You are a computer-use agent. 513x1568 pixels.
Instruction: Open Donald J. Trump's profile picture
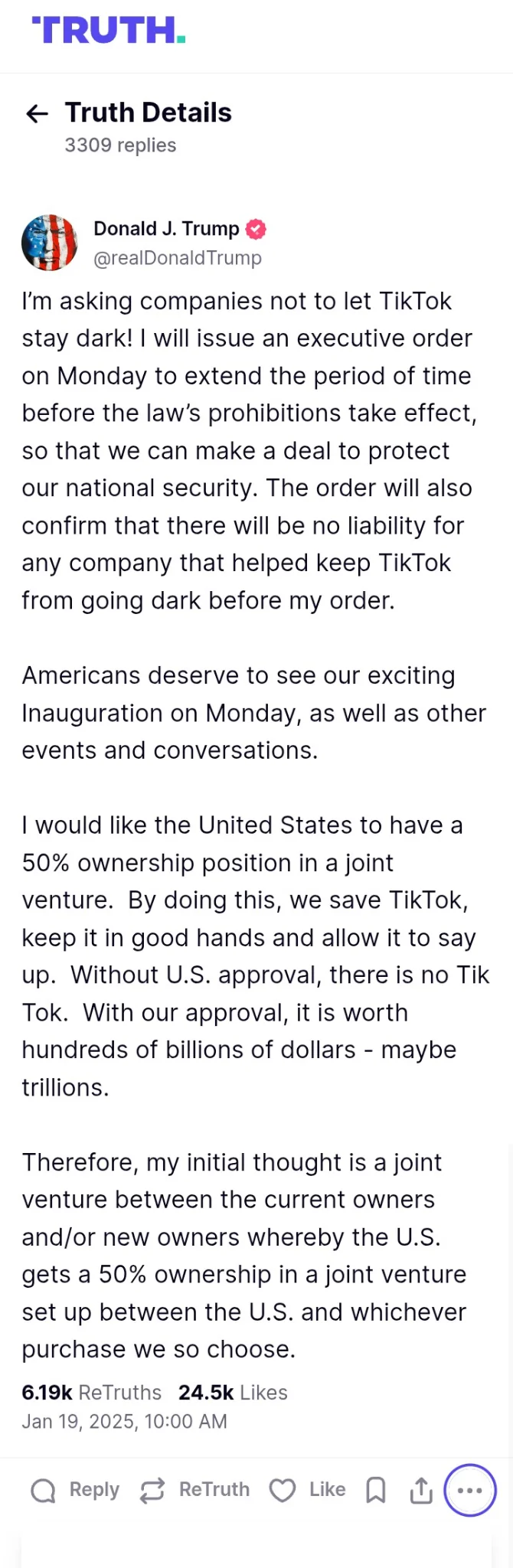(50, 243)
